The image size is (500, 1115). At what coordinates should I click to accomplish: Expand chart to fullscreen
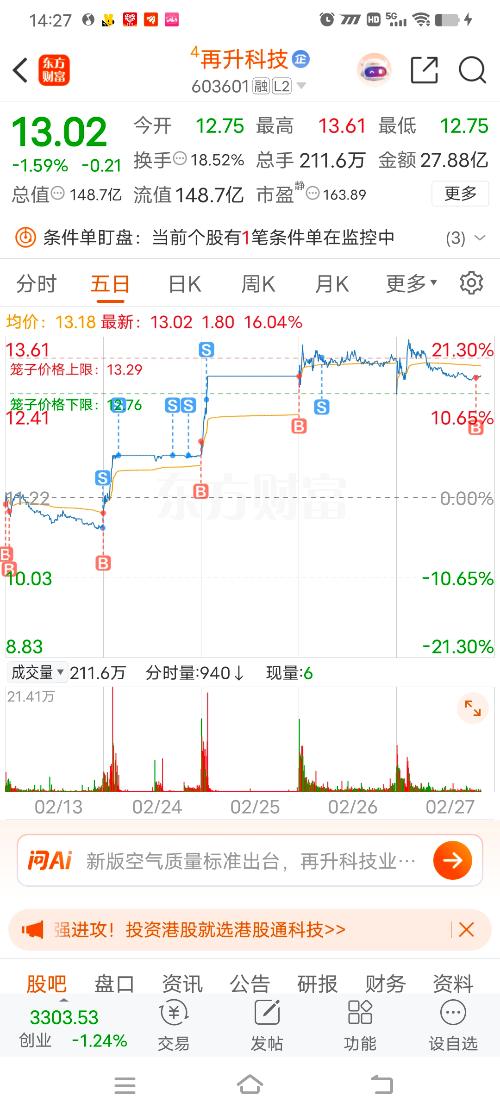[x=472, y=708]
